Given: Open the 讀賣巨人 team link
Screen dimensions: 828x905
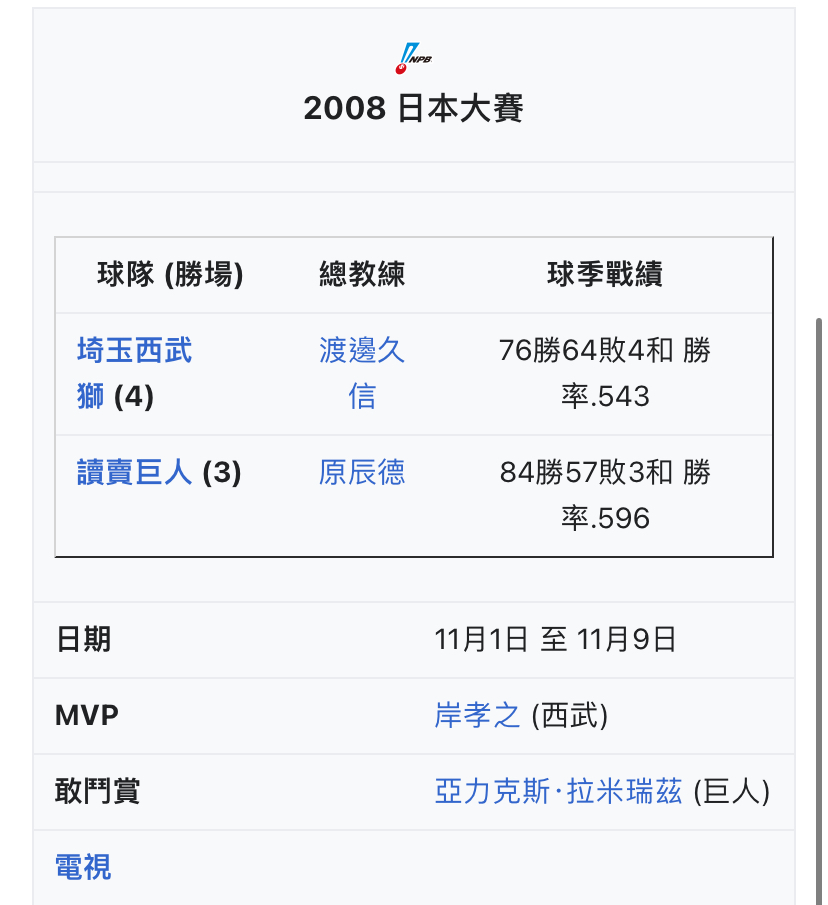Looking at the screenshot, I should coord(134,472).
